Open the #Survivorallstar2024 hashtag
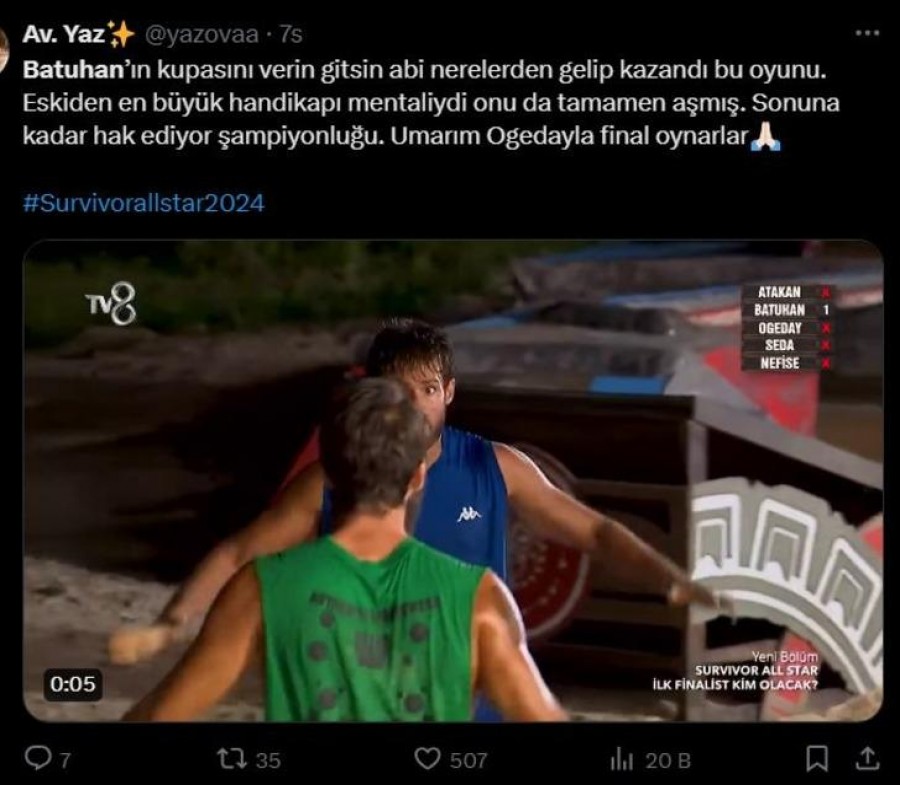 [143, 203]
